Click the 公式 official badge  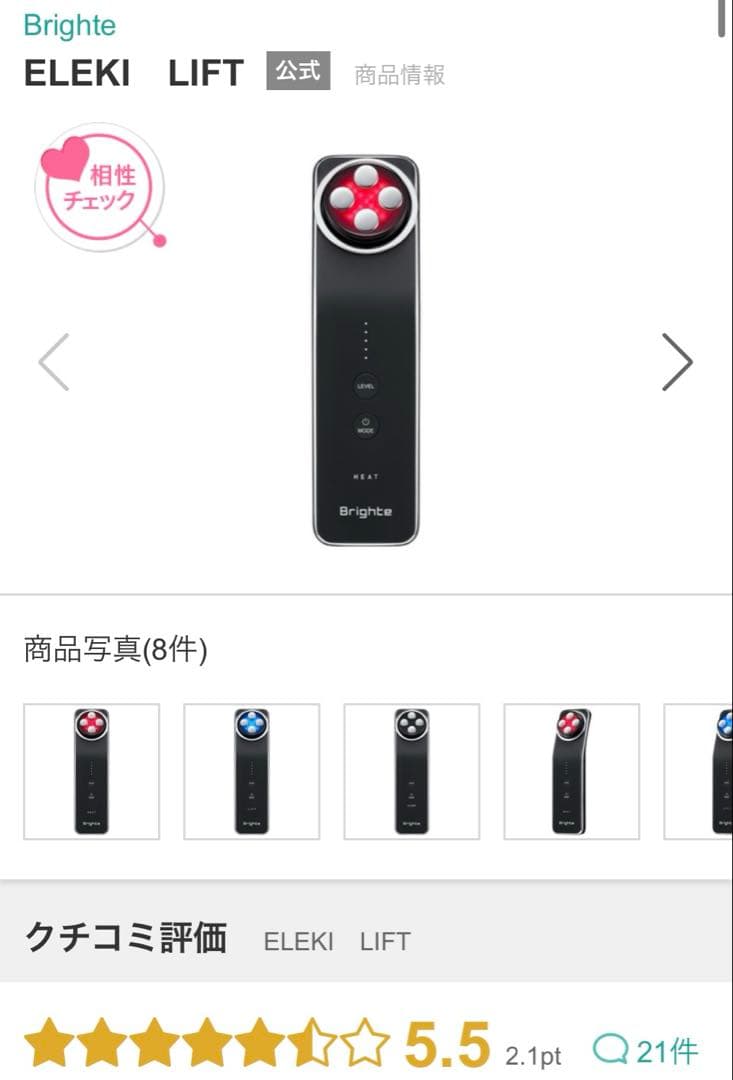(x=296, y=71)
